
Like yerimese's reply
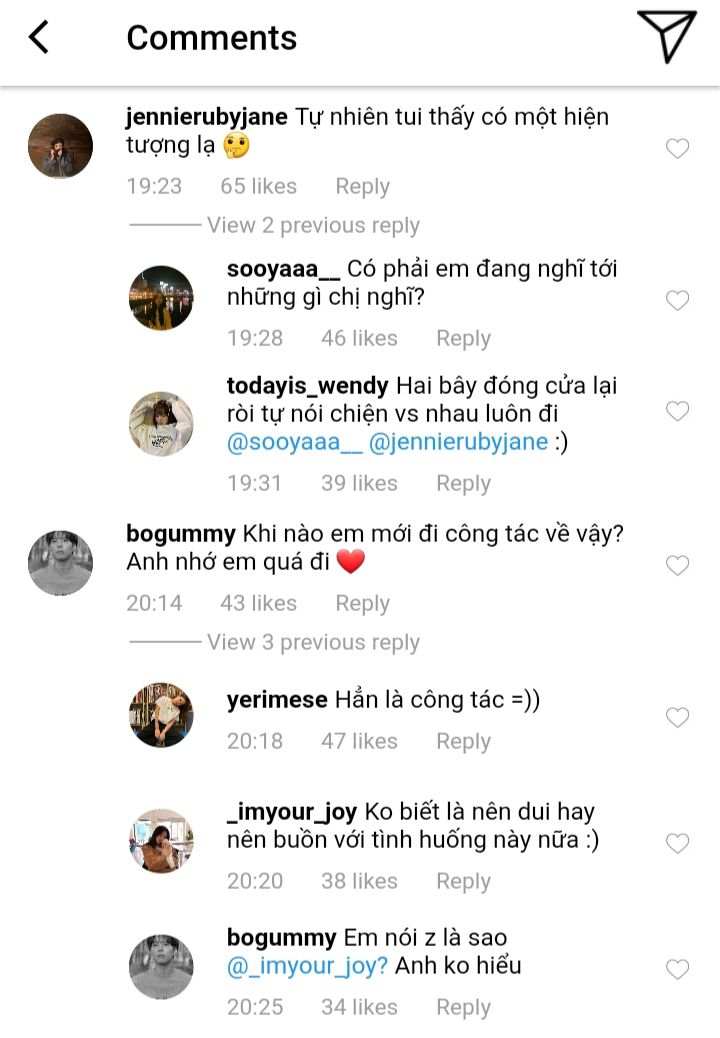pos(677,717)
